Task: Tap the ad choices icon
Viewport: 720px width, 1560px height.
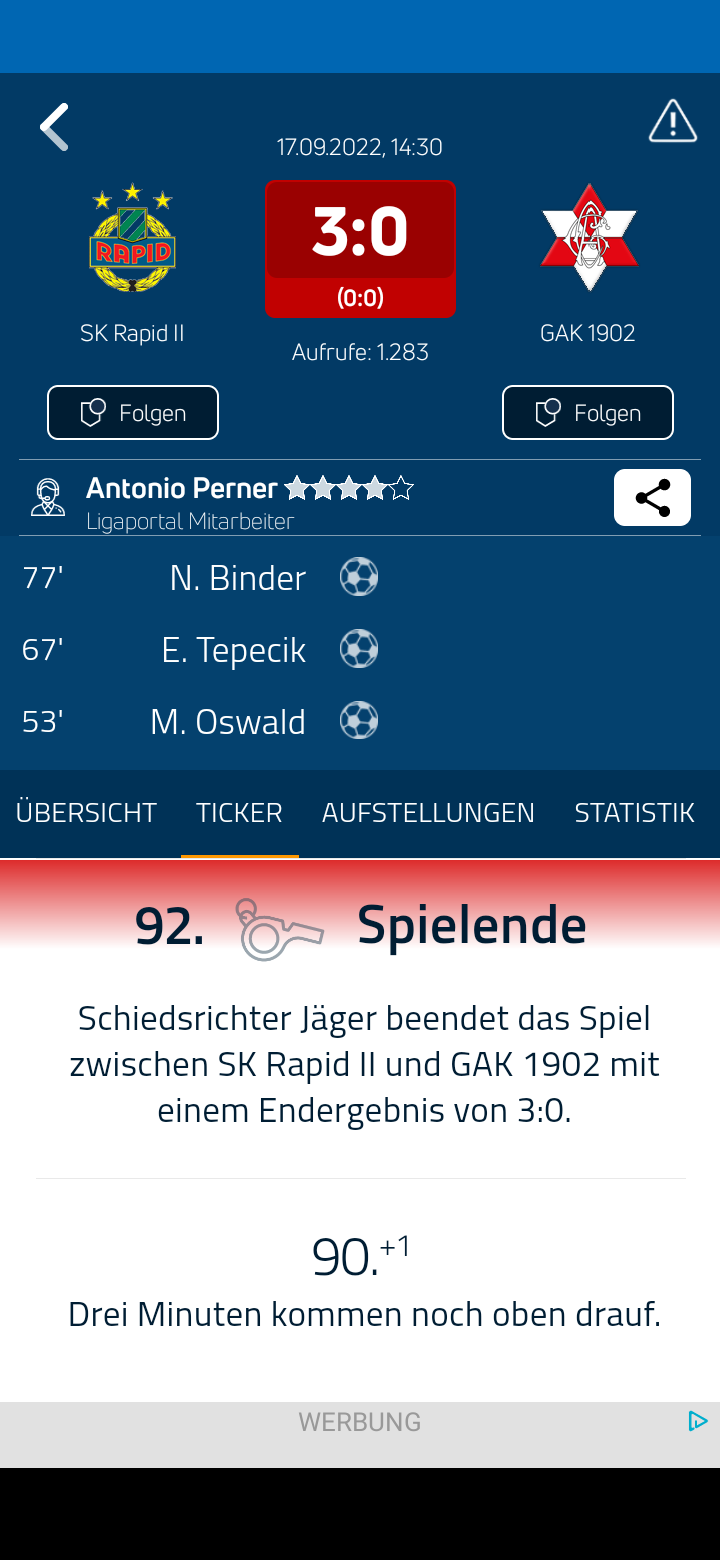Action: (x=698, y=1421)
